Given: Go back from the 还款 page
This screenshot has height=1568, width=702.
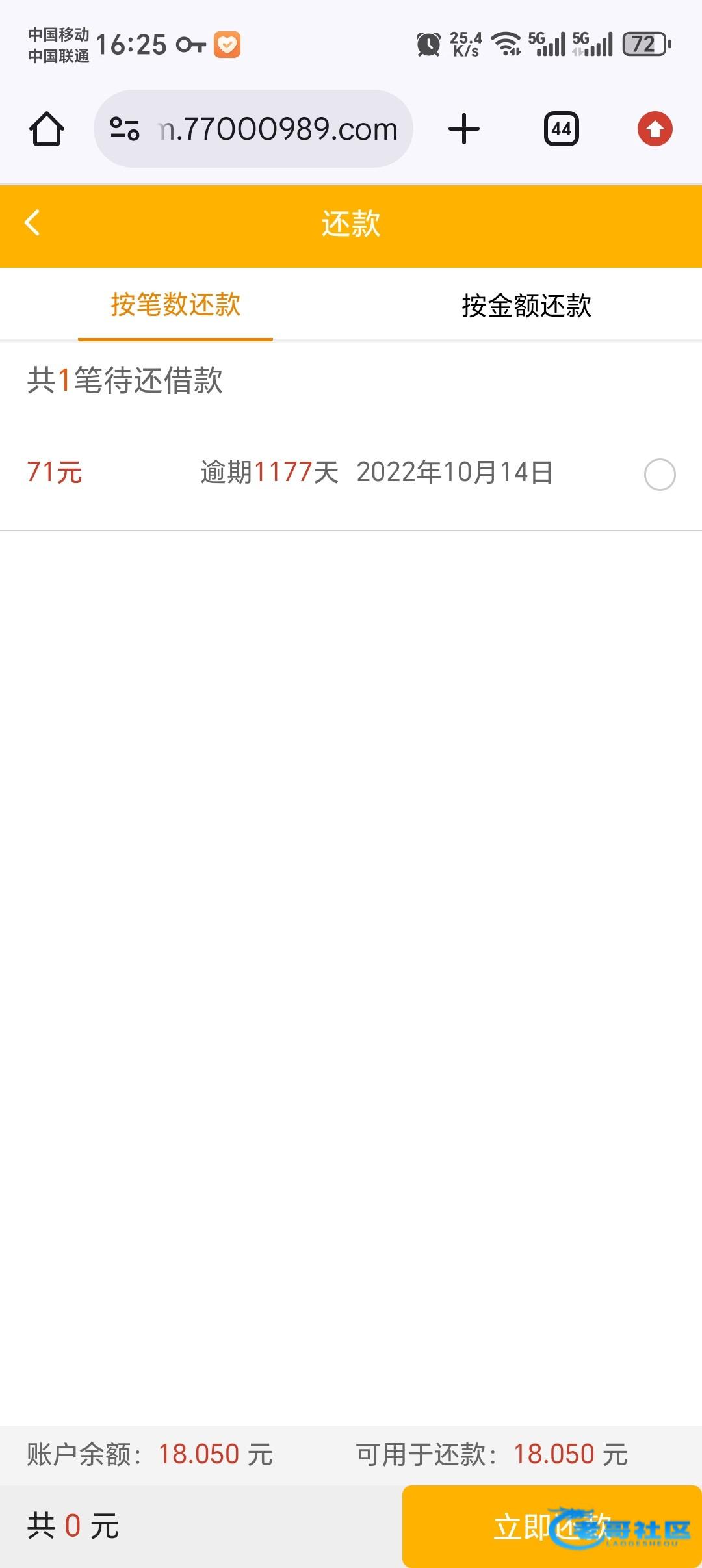Looking at the screenshot, I should tap(32, 223).
